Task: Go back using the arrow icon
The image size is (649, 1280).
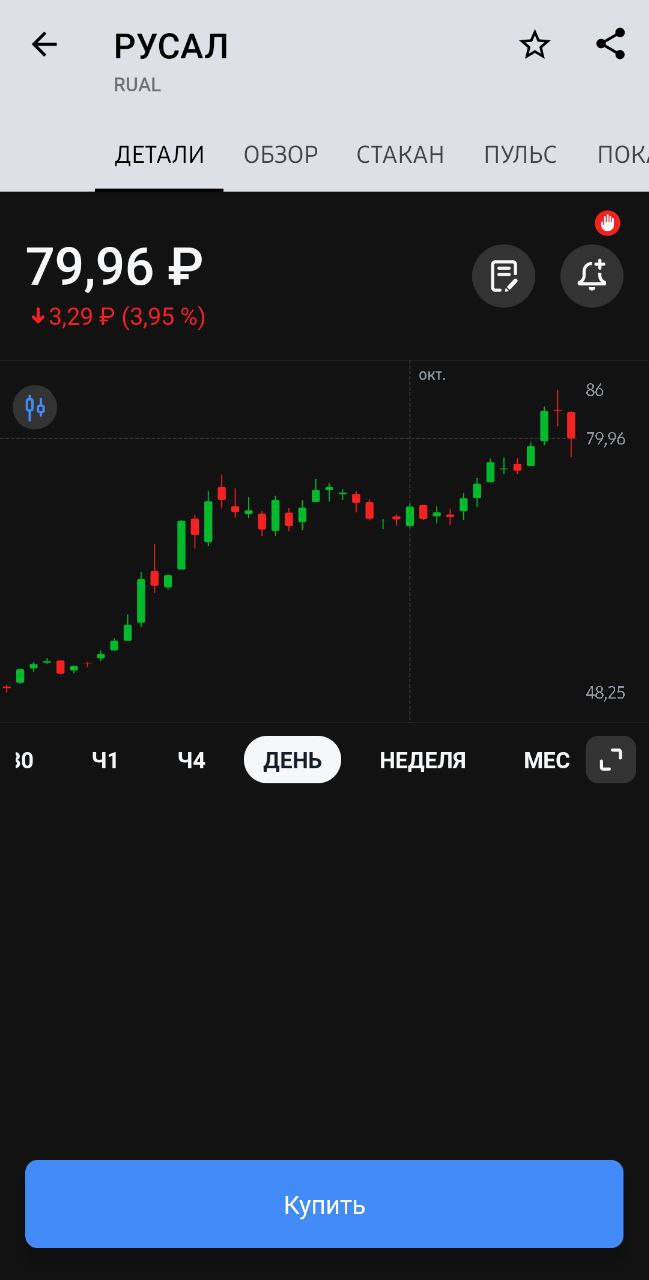Action: click(x=44, y=45)
